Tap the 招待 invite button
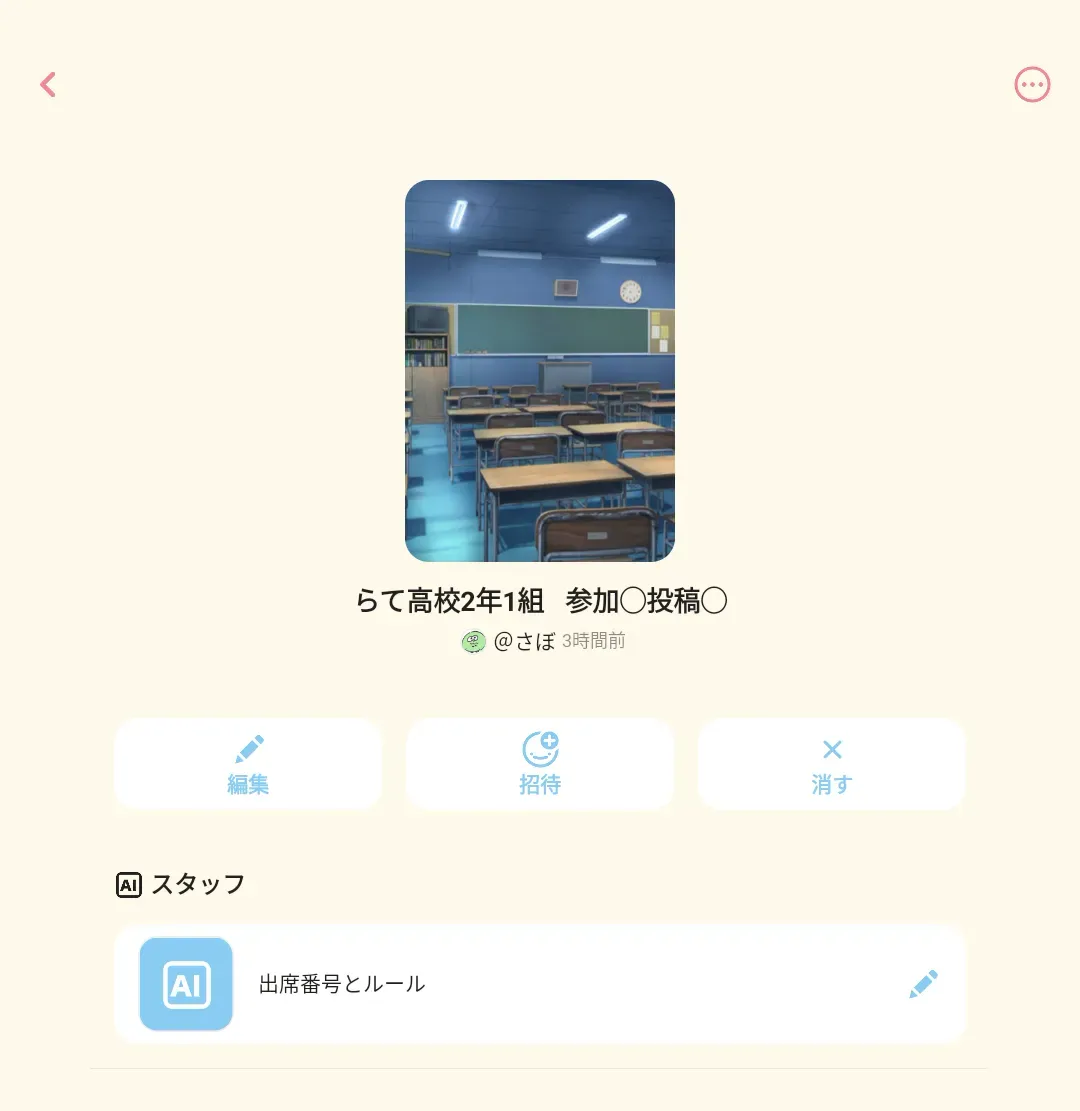The width and height of the screenshot is (1080, 1111). tap(540, 764)
